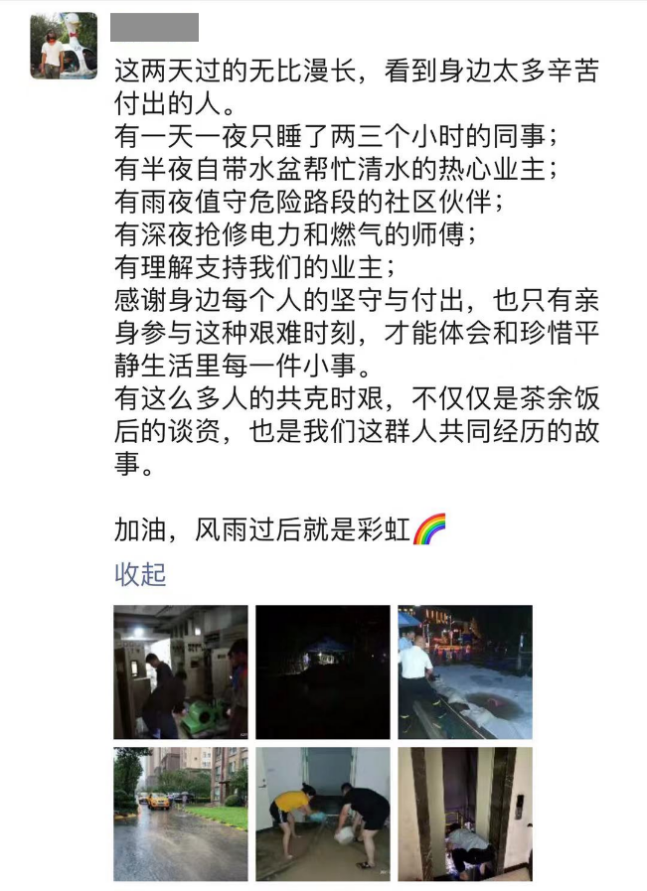The image size is (647, 891).
Task: Collapse the post with 收起
Action: pos(140,575)
